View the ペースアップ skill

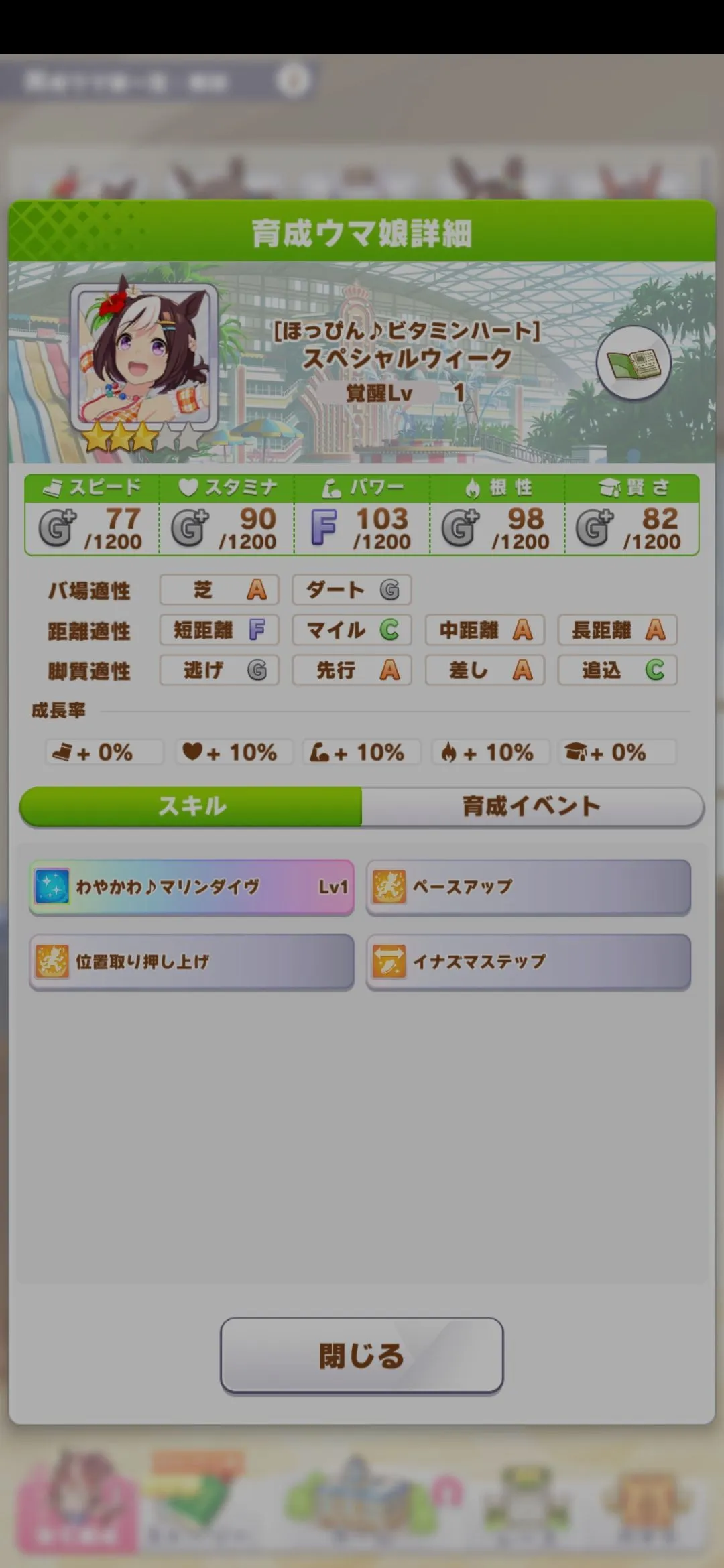coord(528,887)
